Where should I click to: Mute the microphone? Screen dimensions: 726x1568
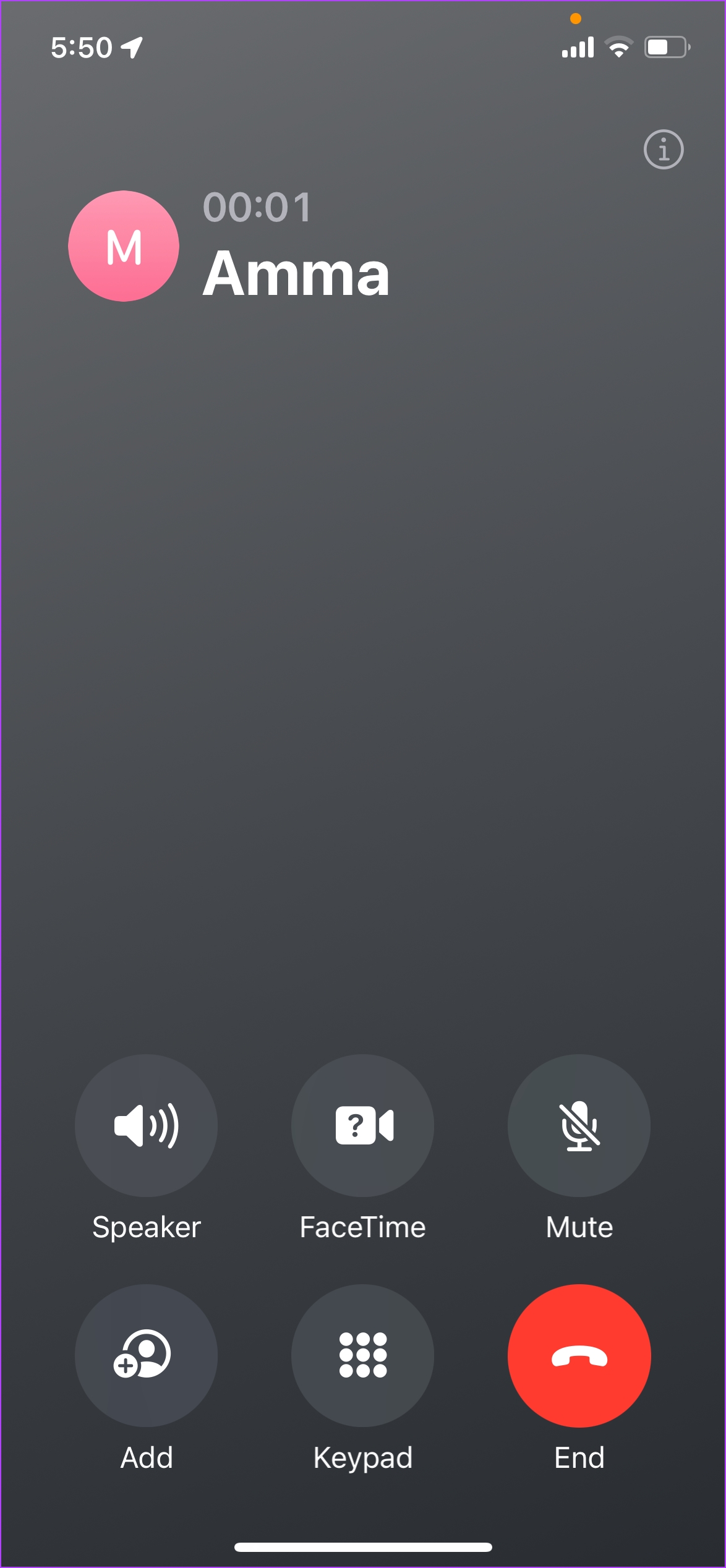579,1125
